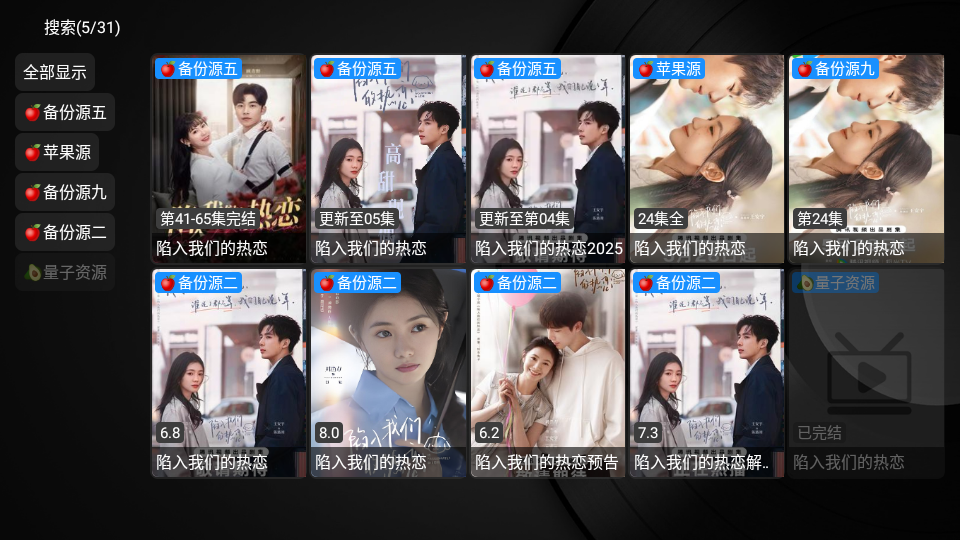This screenshot has height=540, width=960.
Task: Filter results by 备份源九
Action: 65,192
